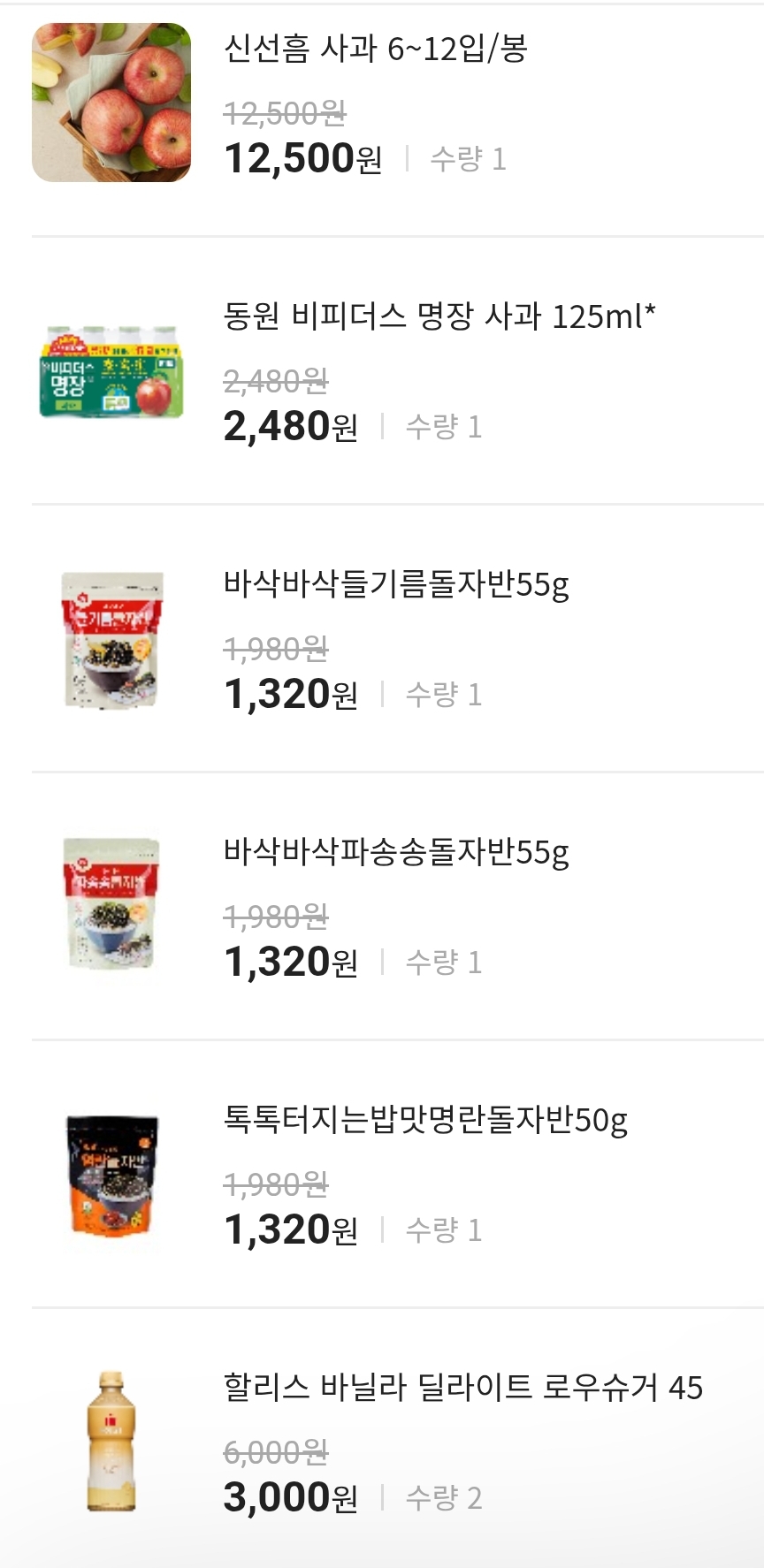Open the 톡톡터지는밥맛명란돌자반50g product page
Viewport: 764px width, 1568px height.
pos(424,1119)
